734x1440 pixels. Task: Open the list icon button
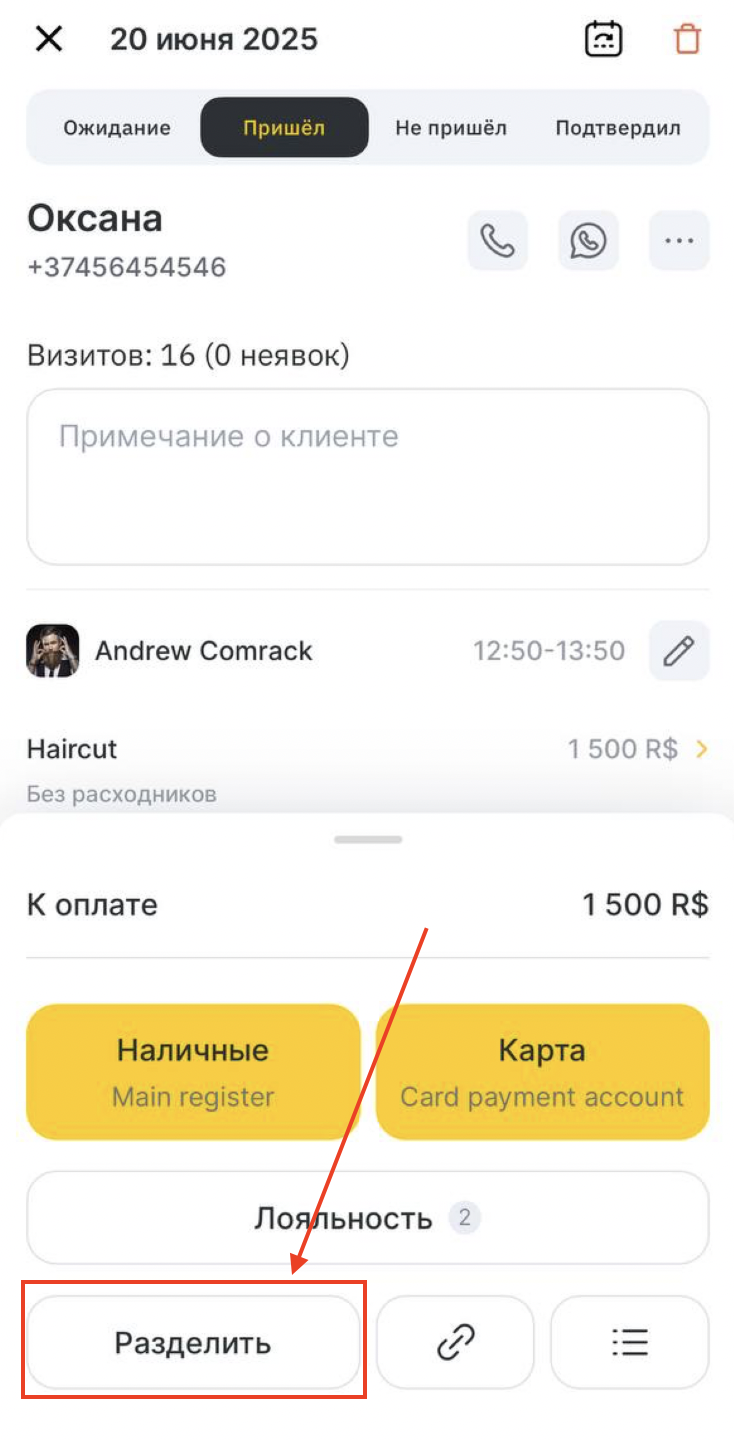pyautogui.click(x=630, y=1342)
